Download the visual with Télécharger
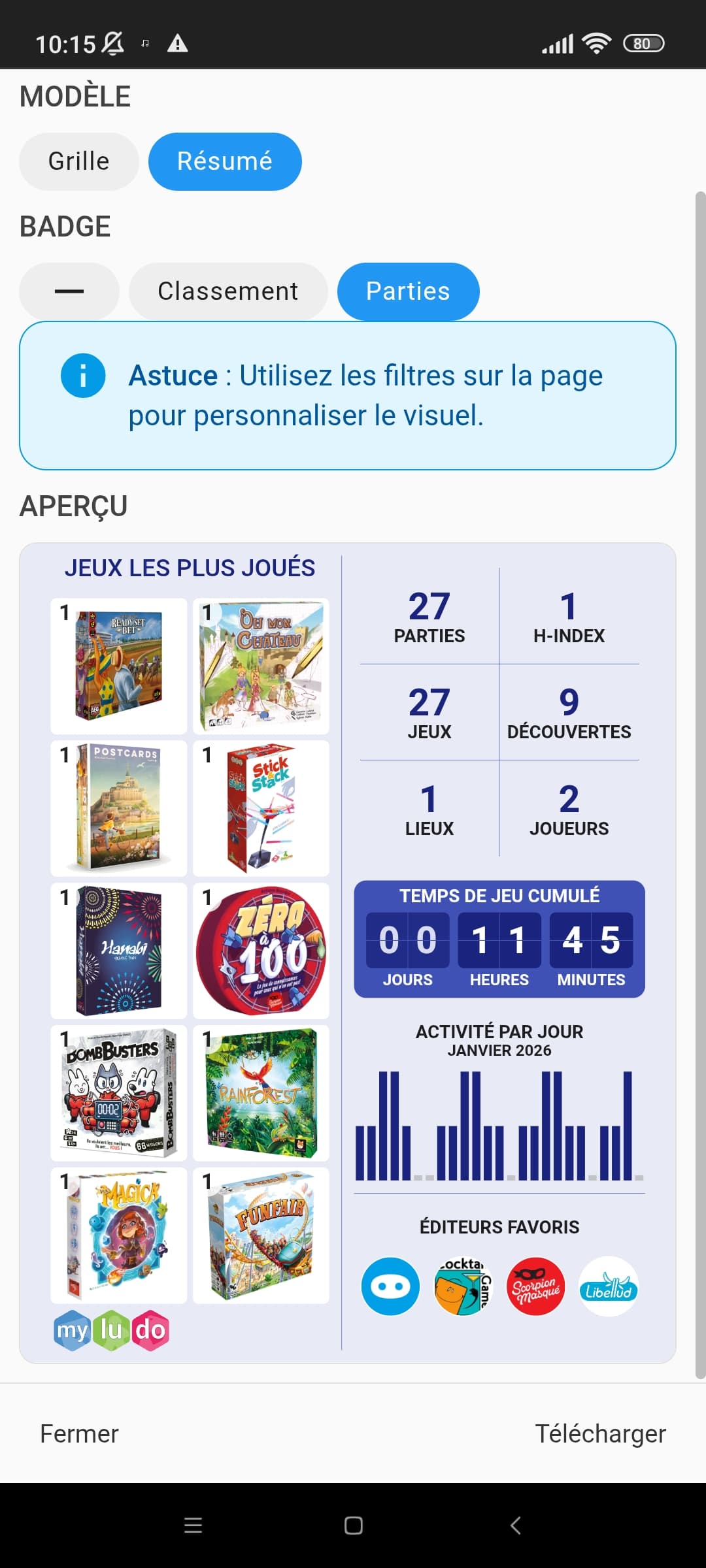 (x=600, y=1433)
